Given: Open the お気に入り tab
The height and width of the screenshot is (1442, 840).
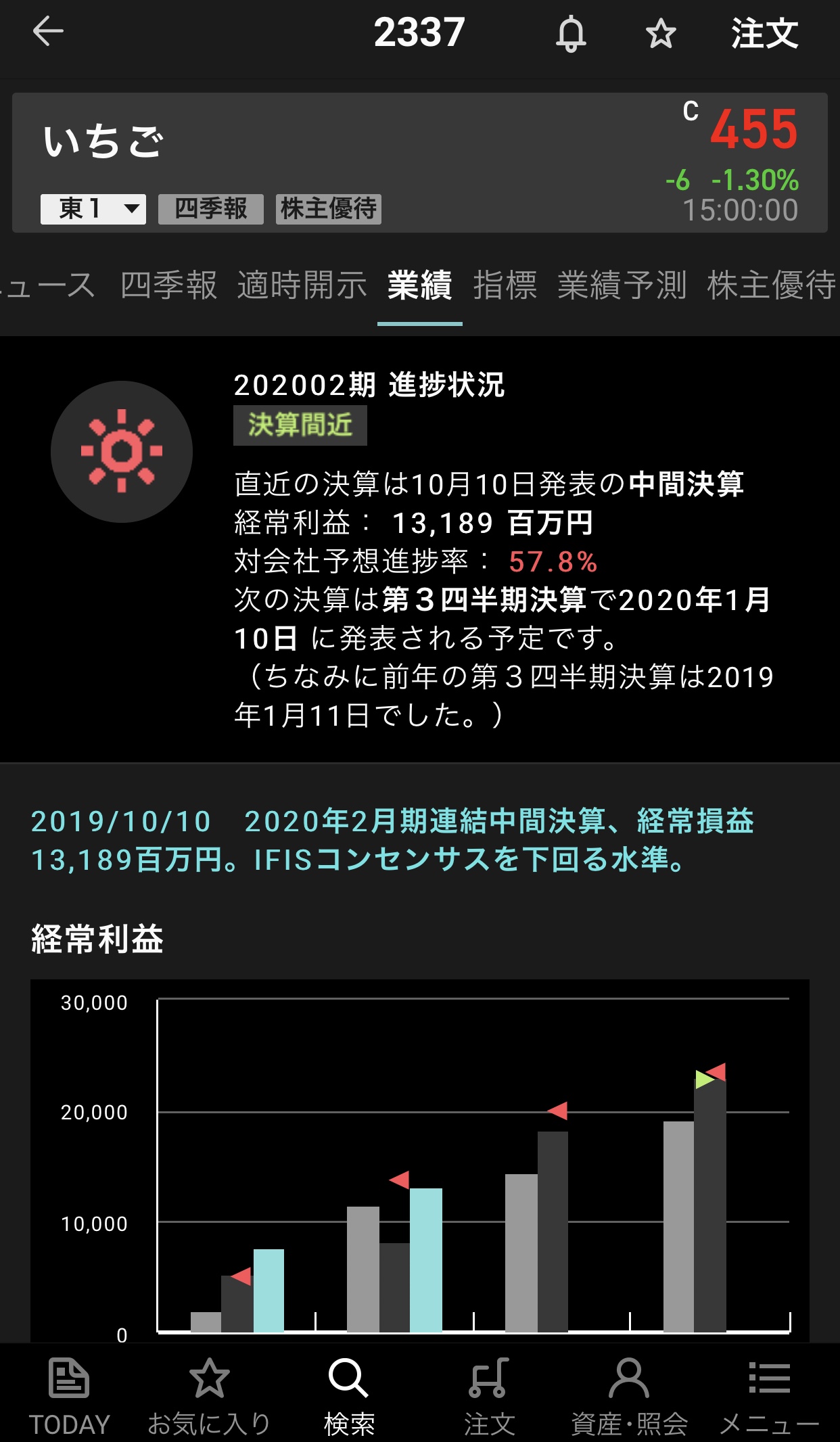Looking at the screenshot, I should tap(209, 1395).
